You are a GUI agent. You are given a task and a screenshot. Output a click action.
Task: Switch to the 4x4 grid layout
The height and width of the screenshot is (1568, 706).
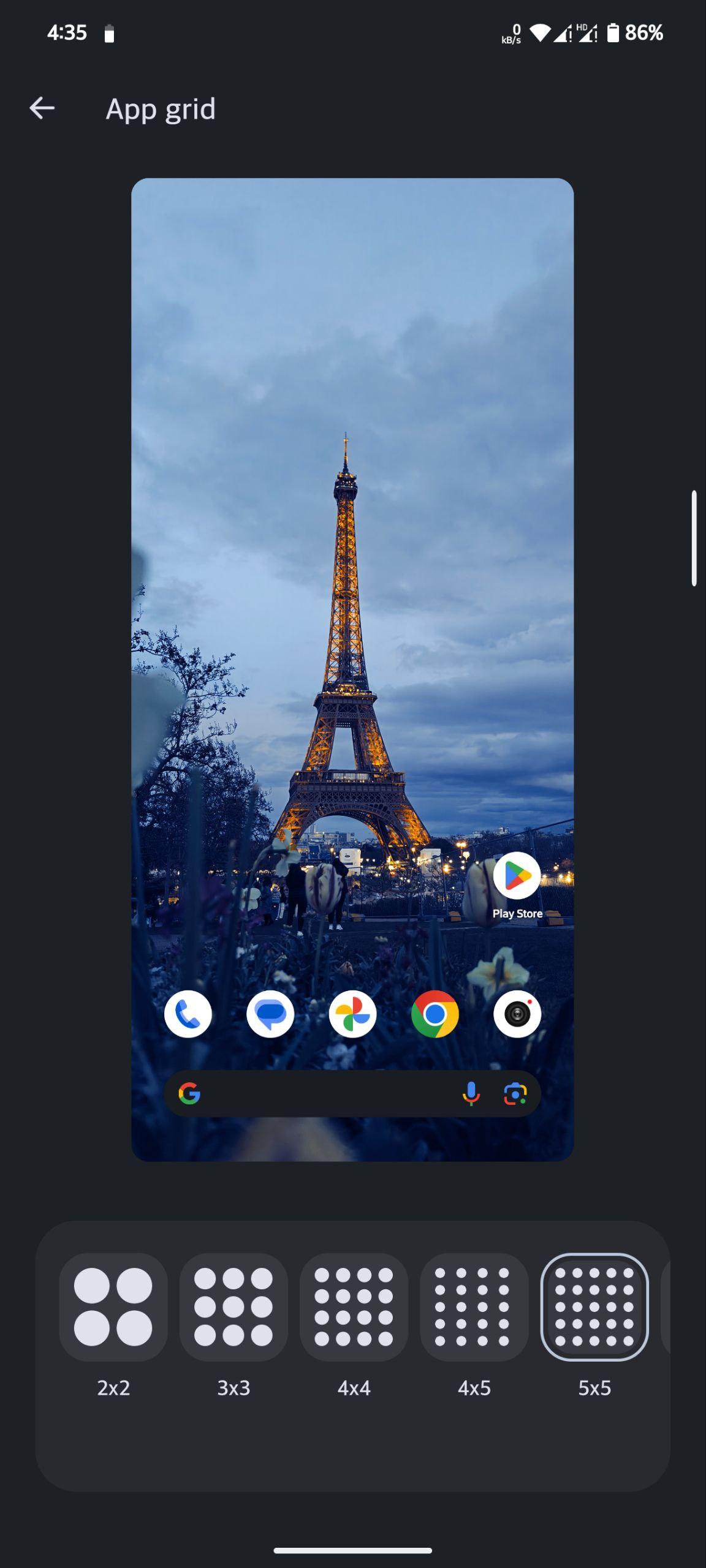coord(354,1306)
